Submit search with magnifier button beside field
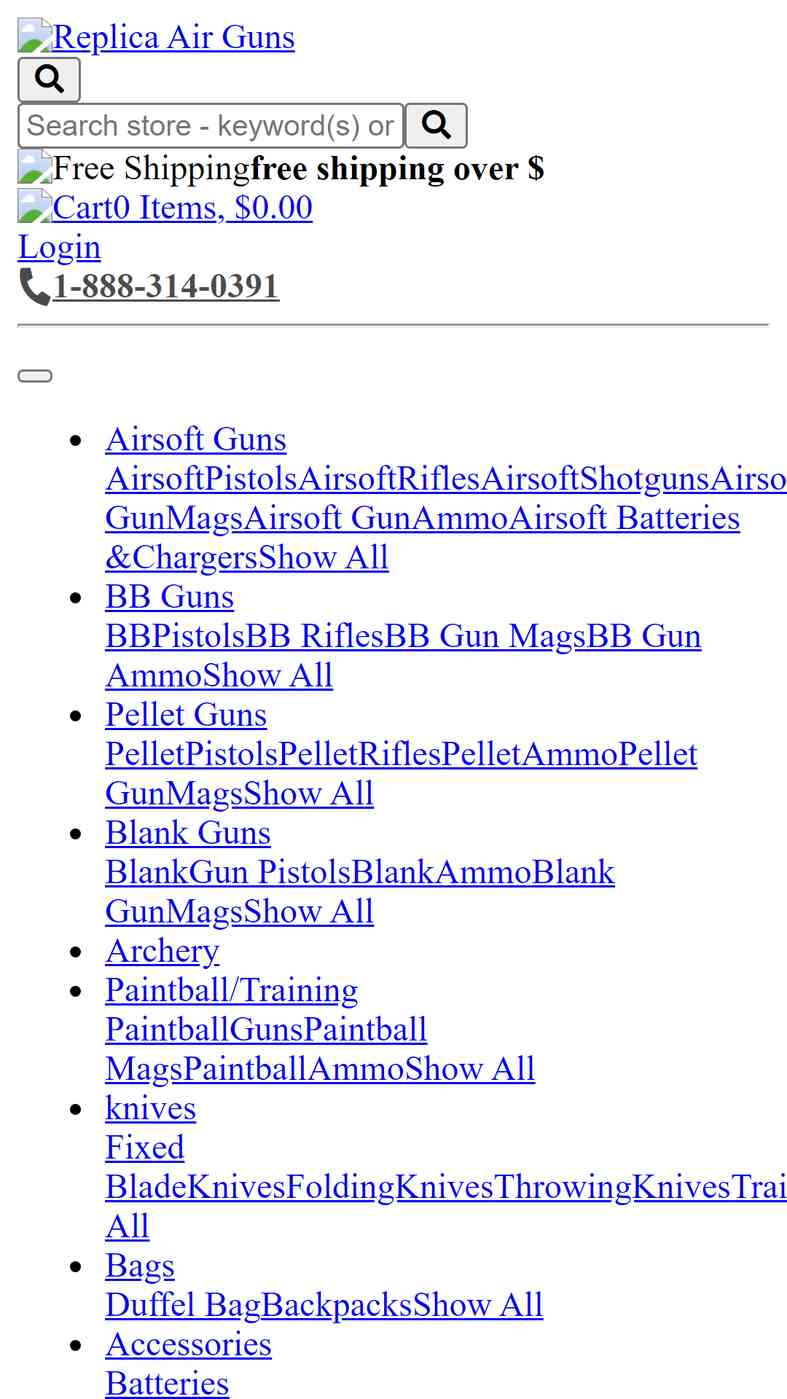Viewport: 787px width, 1399px height. (x=436, y=126)
